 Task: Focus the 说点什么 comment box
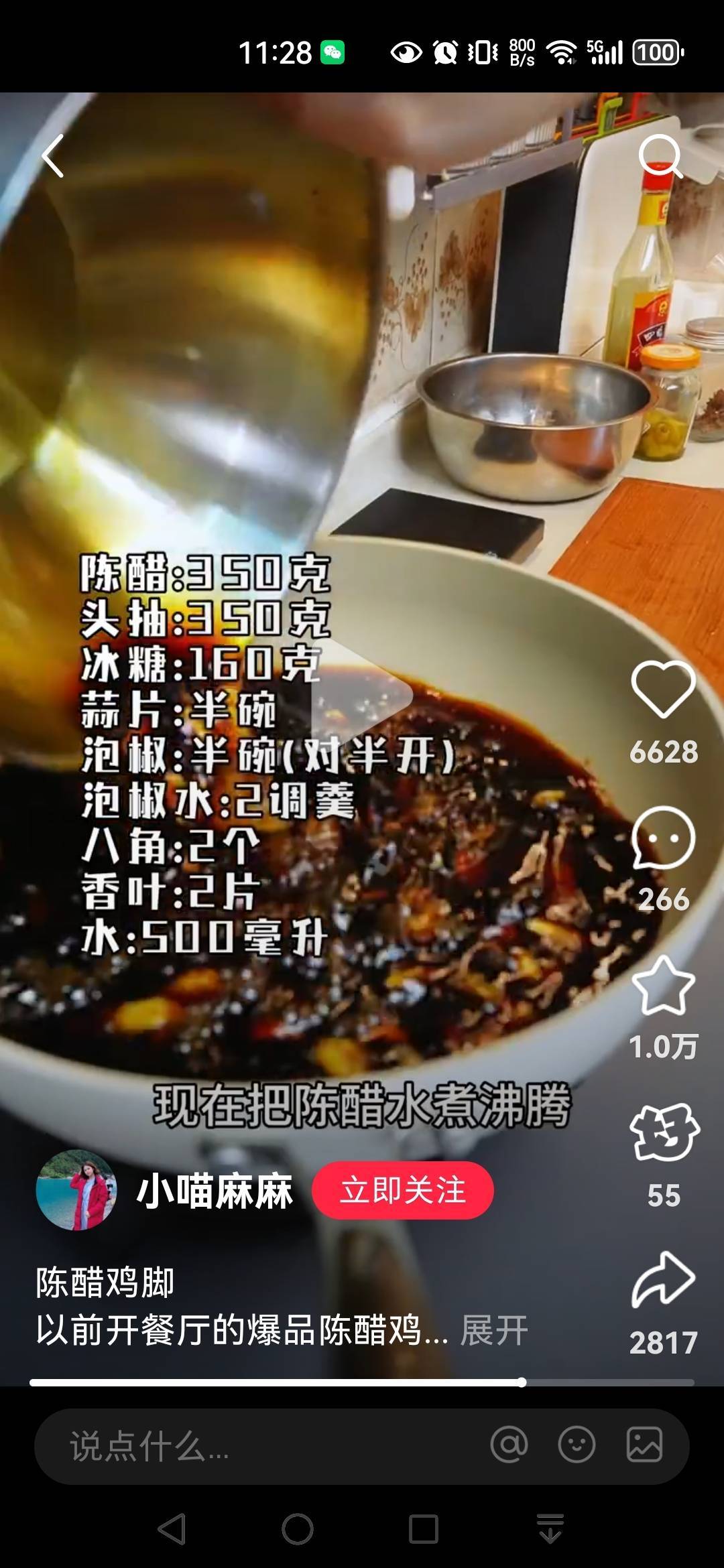click(255, 1446)
